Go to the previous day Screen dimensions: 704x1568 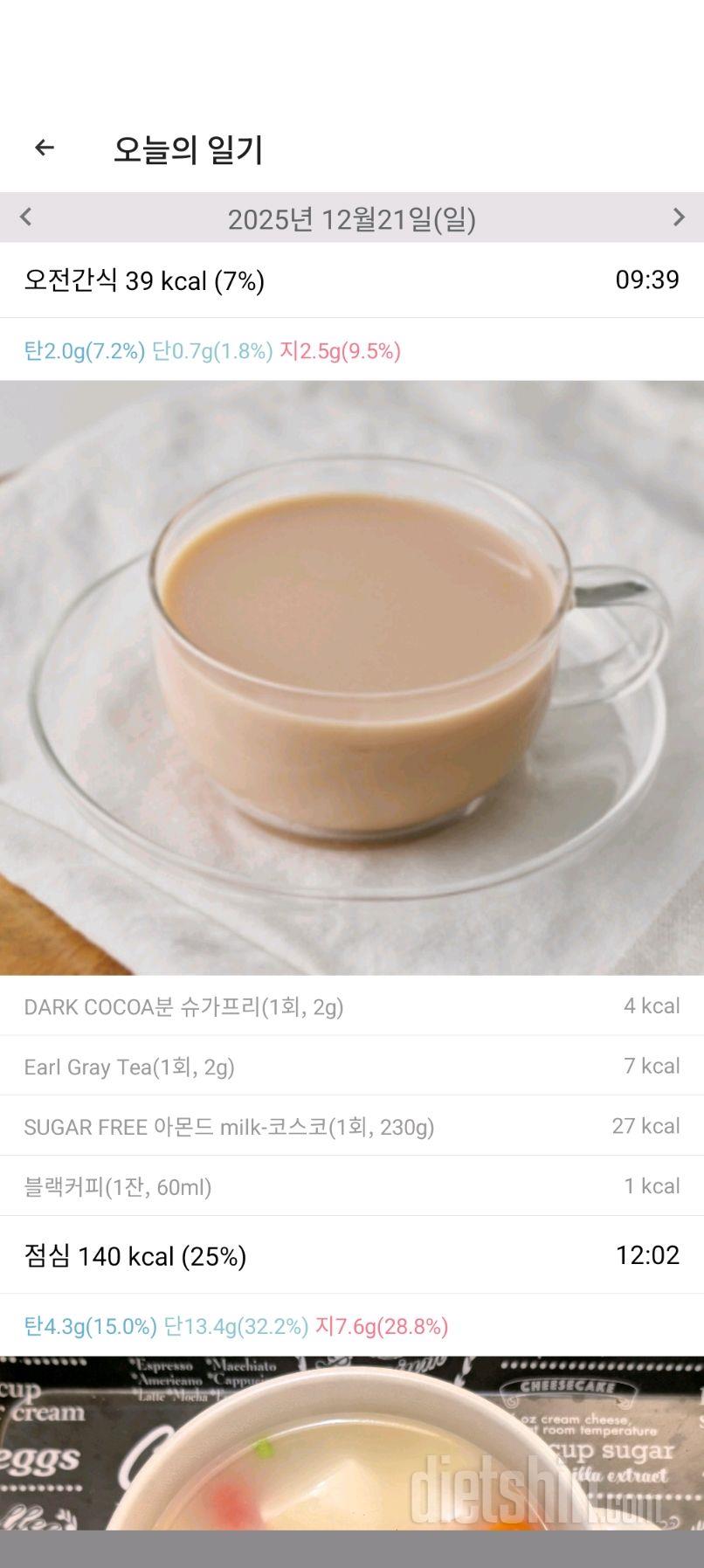[26, 217]
